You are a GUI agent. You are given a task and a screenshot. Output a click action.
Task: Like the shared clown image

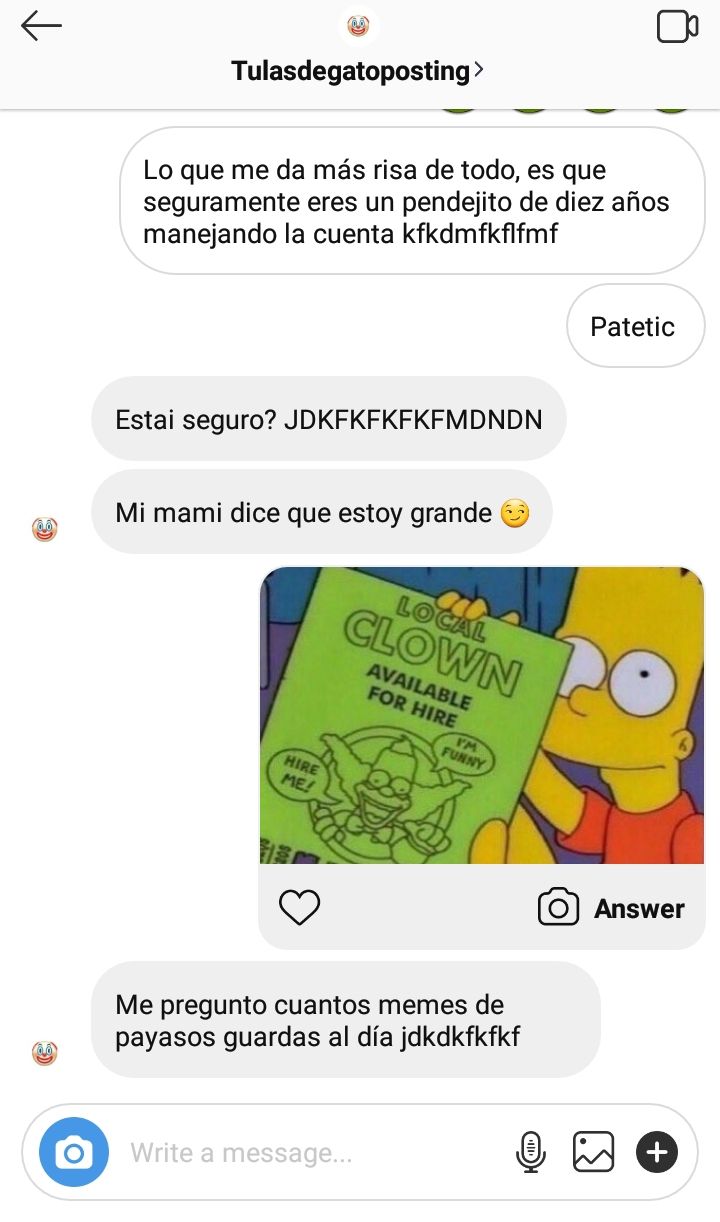click(299, 908)
